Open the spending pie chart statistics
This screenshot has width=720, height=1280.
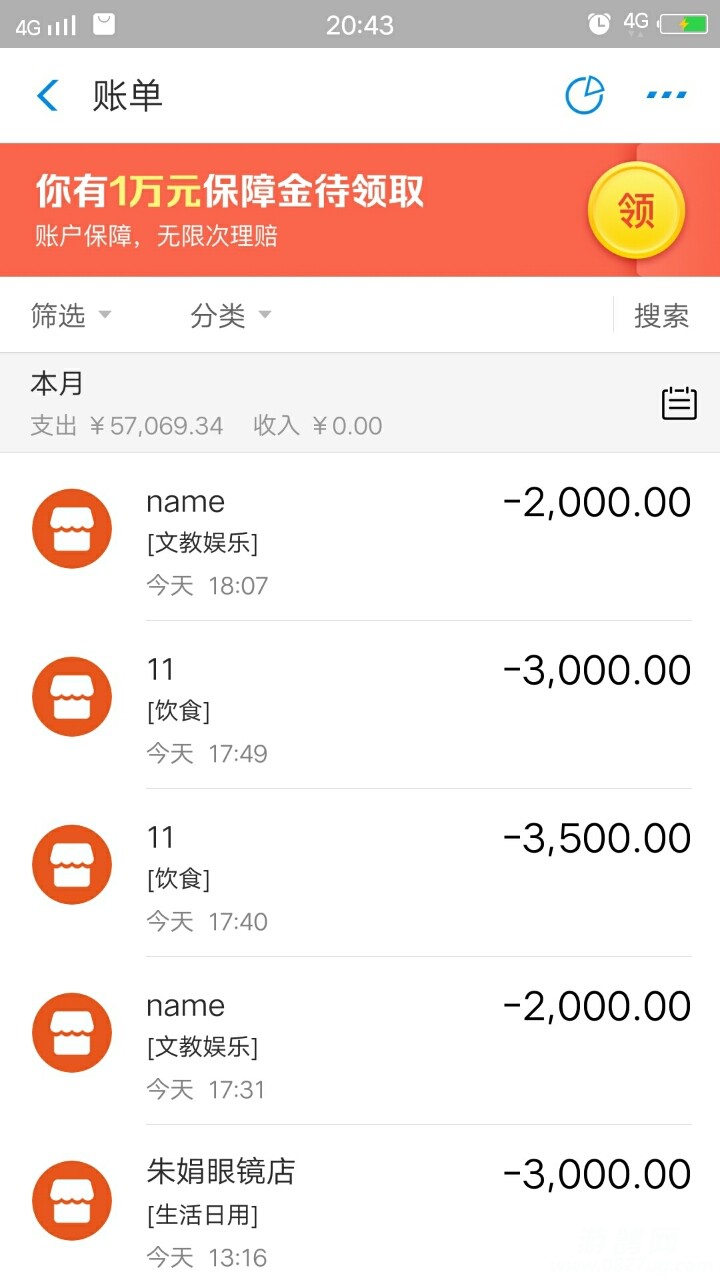pos(585,96)
